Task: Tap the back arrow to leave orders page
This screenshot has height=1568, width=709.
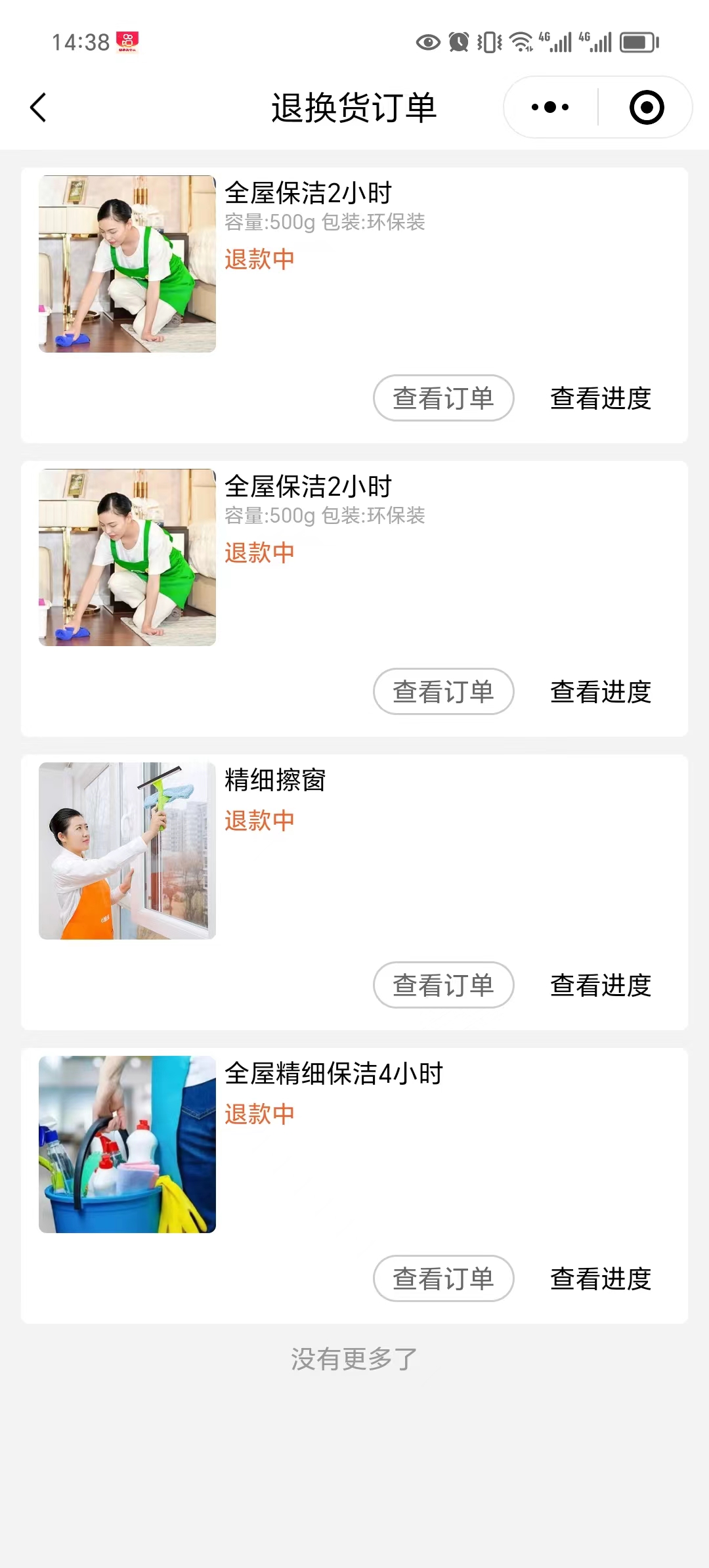Action: click(x=37, y=107)
